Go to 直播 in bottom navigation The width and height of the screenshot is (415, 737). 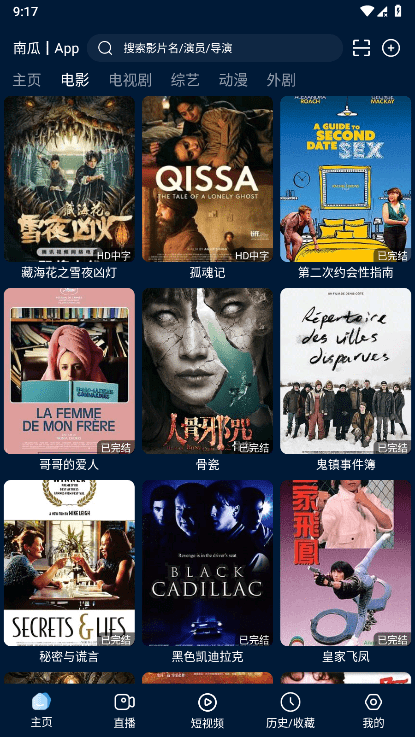(125, 711)
